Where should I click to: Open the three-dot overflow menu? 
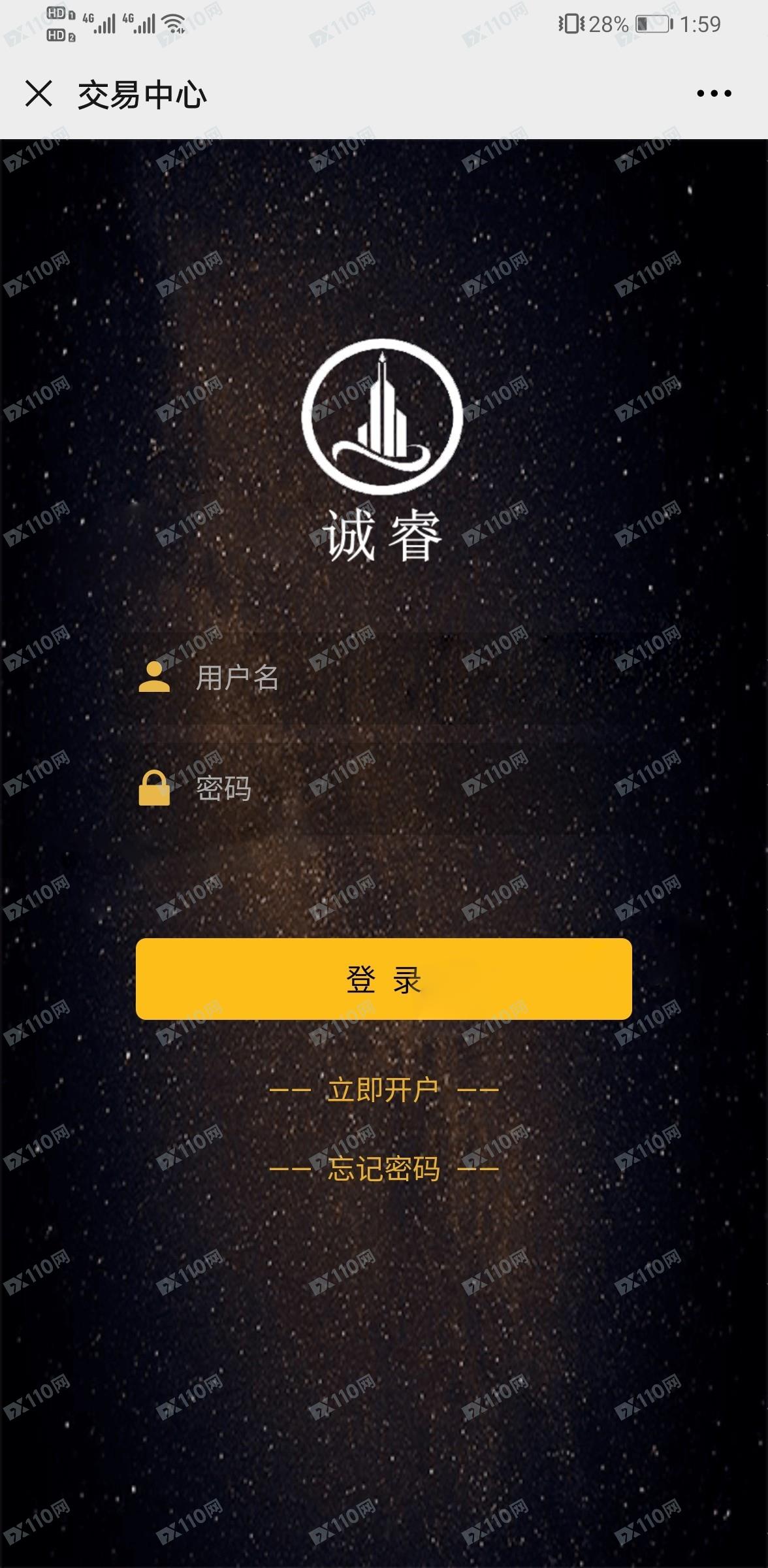[x=714, y=93]
